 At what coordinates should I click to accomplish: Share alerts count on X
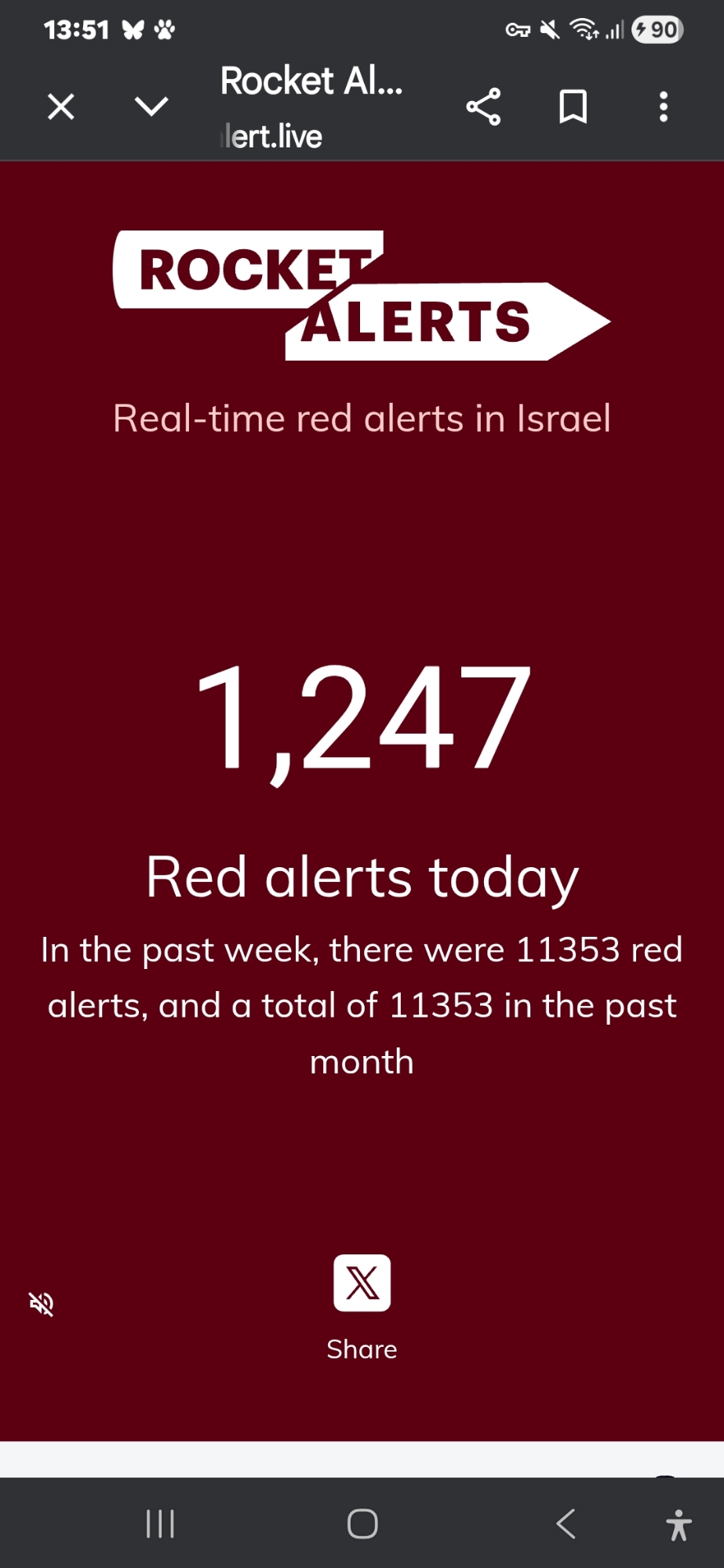pos(362,1283)
